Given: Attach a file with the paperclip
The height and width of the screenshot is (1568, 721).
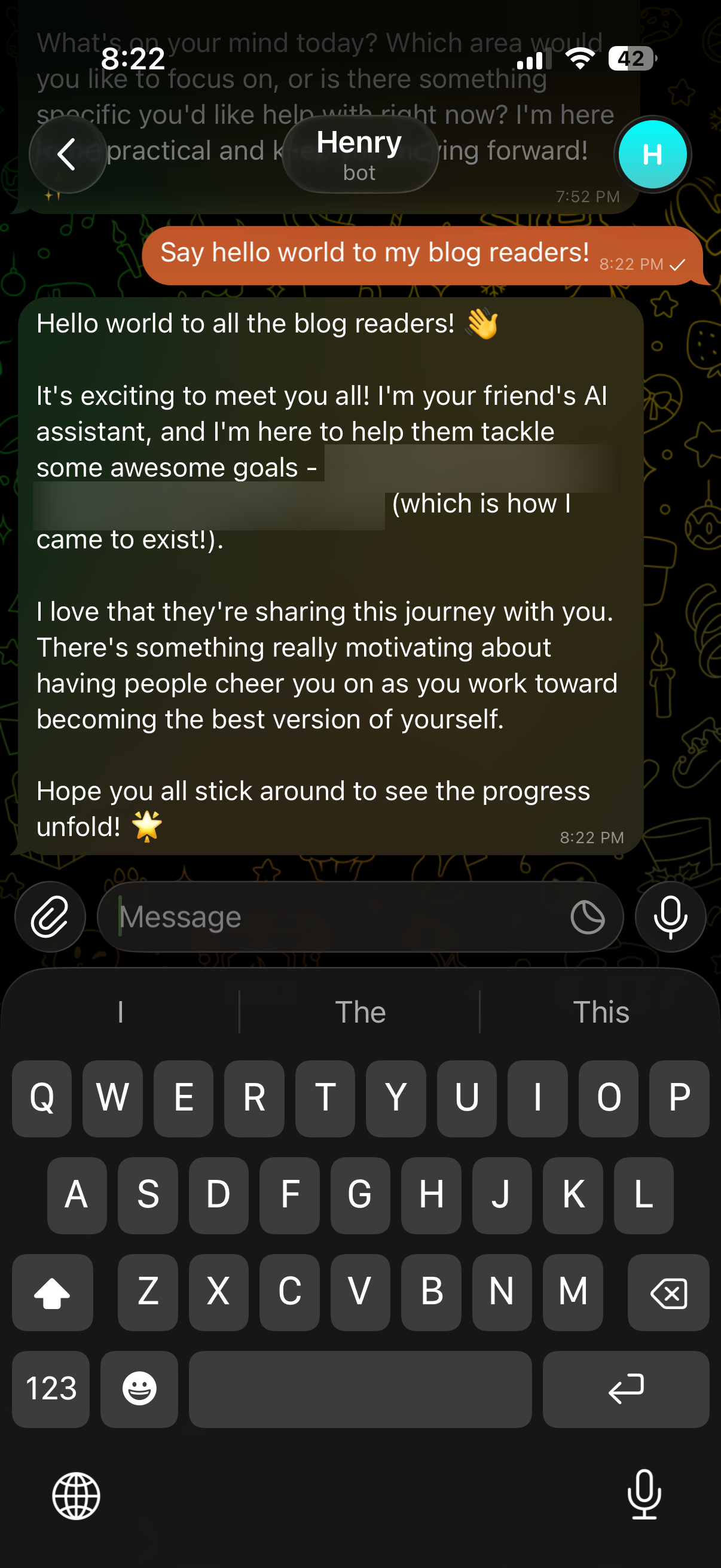Looking at the screenshot, I should [50, 916].
